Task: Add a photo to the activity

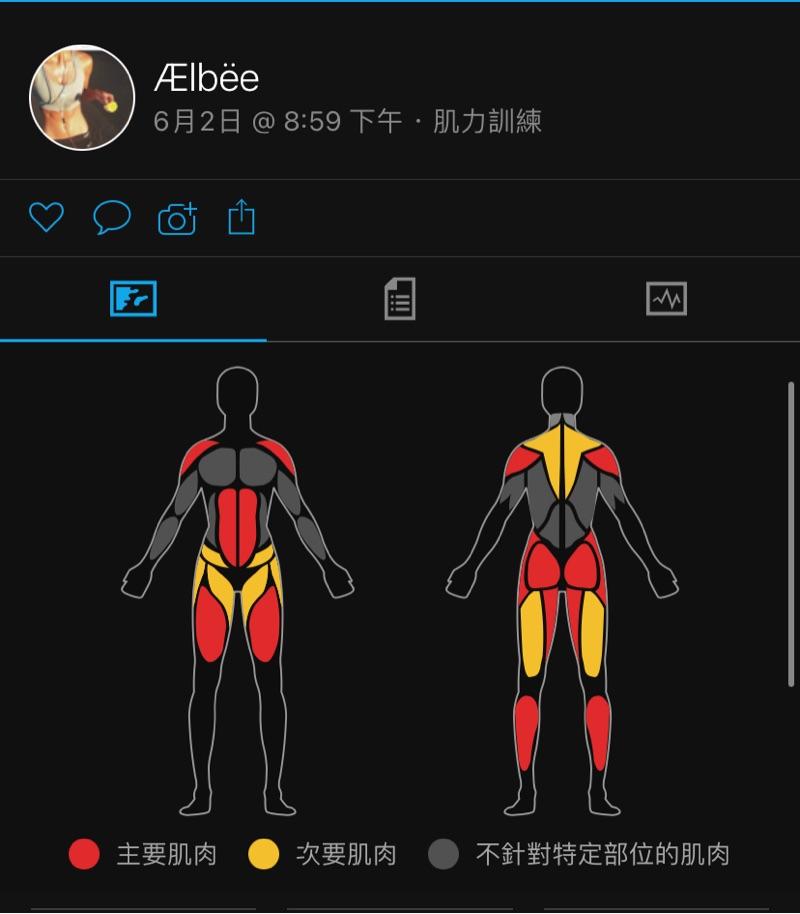Action: click(x=177, y=217)
